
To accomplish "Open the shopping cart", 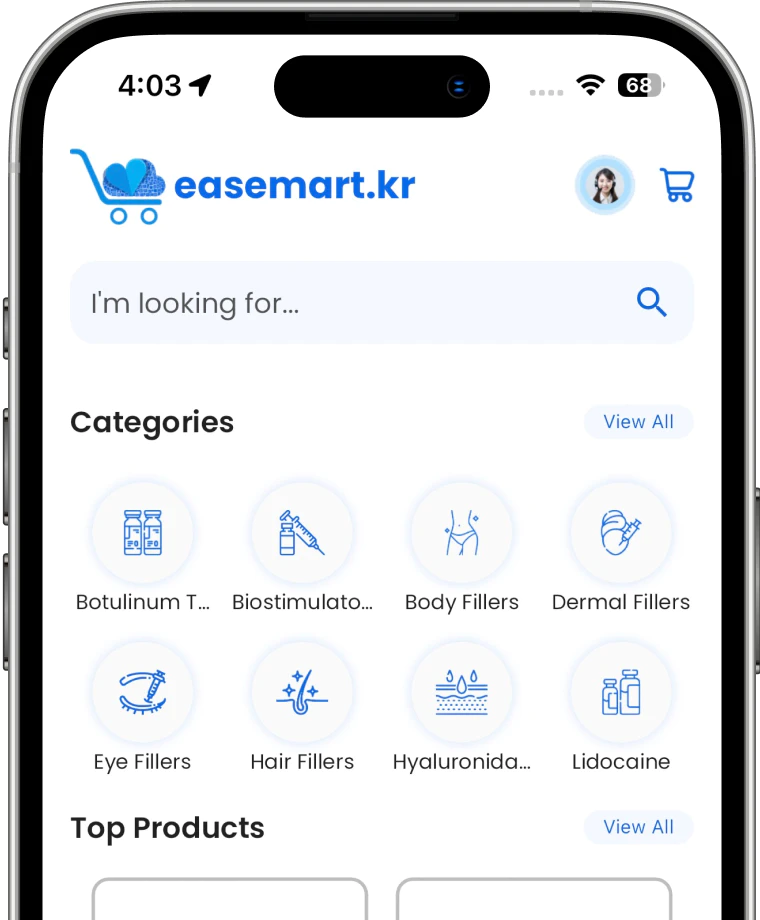I will (x=677, y=185).
